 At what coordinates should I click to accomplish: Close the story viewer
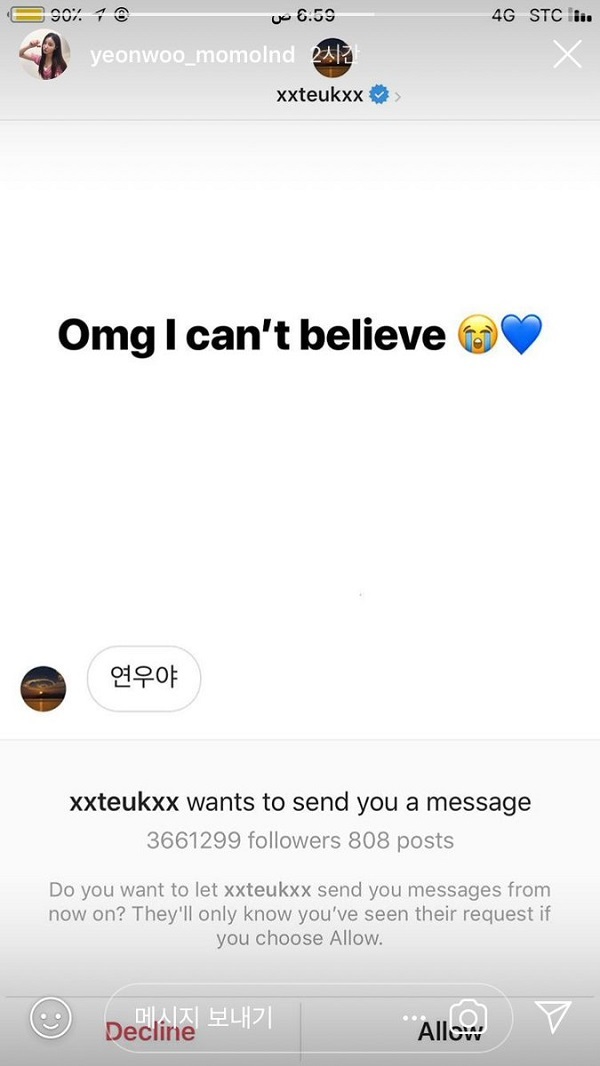point(567,55)
